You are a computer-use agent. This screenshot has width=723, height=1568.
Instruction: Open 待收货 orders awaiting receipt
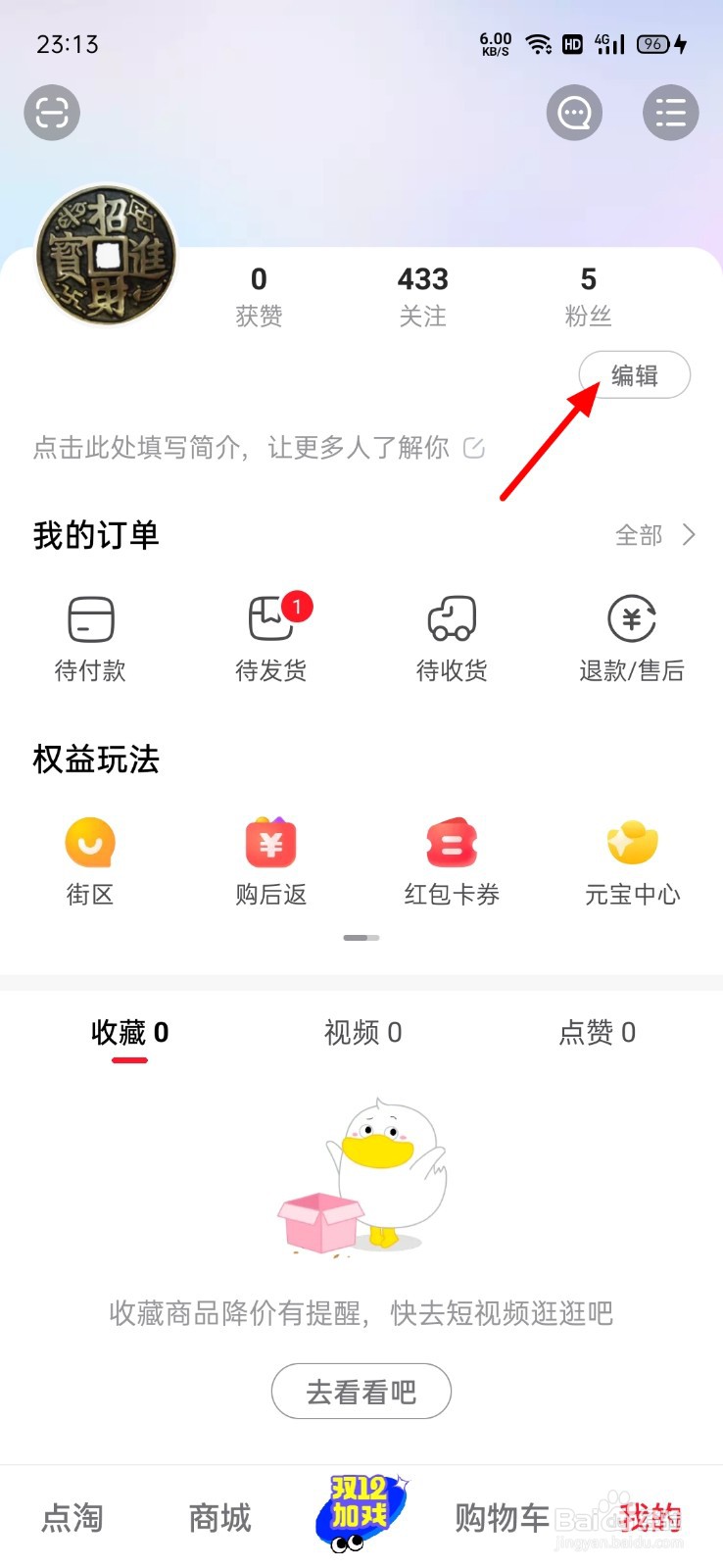click(452, 639)
